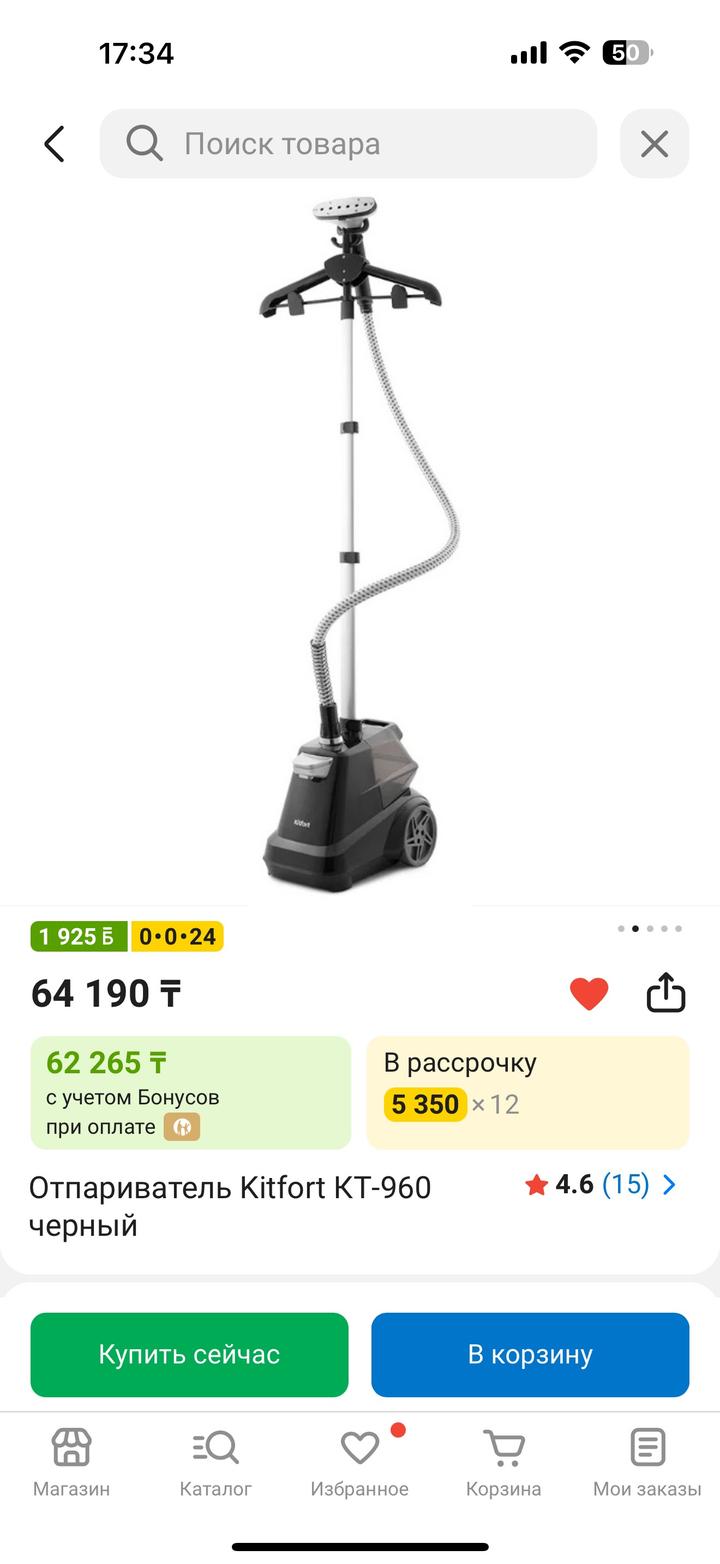
Task: Open the Каталог tab
Action: tap(215, 1461)
